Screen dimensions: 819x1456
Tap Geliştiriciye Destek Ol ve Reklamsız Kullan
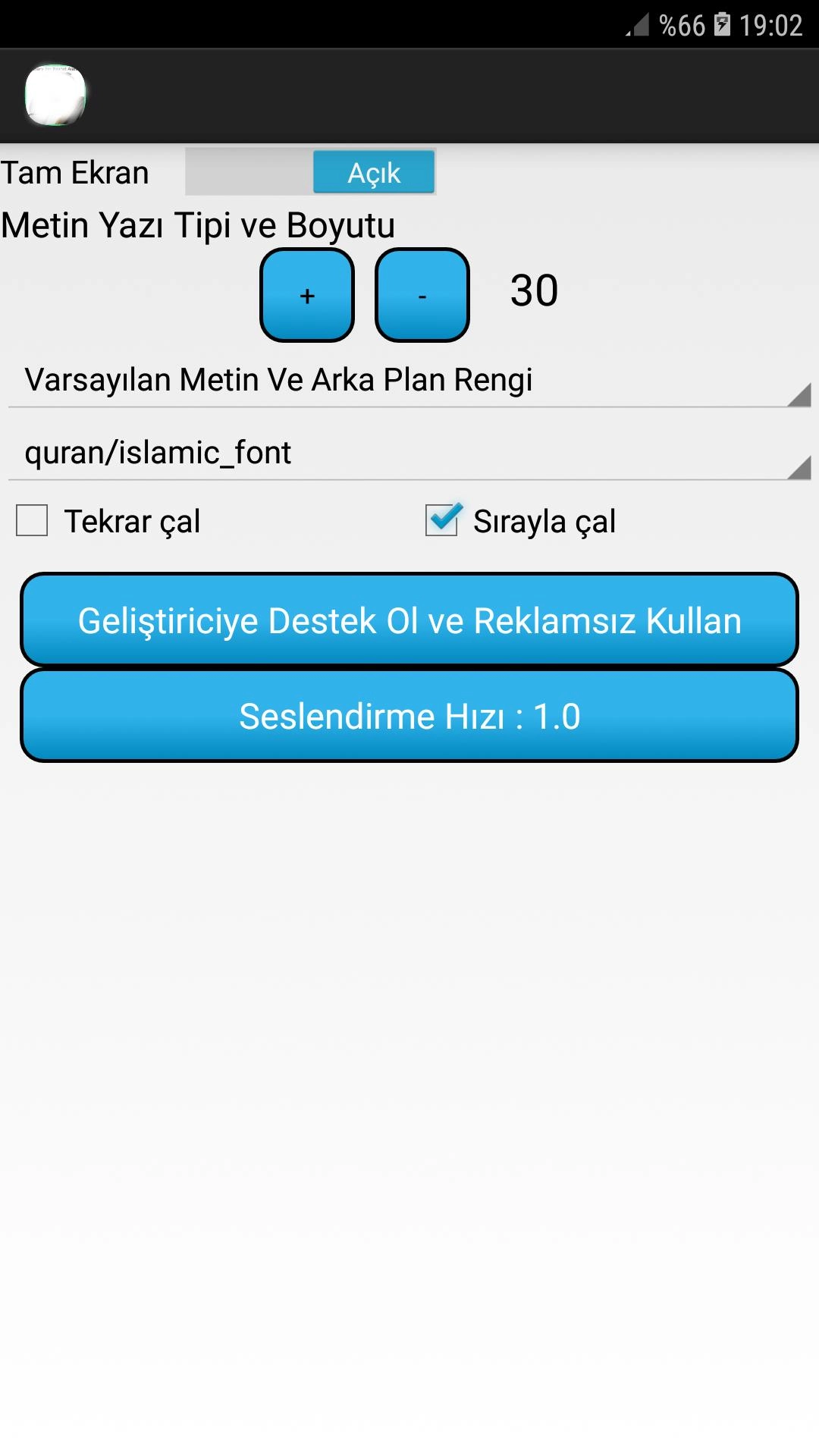(x=409, y=620)
